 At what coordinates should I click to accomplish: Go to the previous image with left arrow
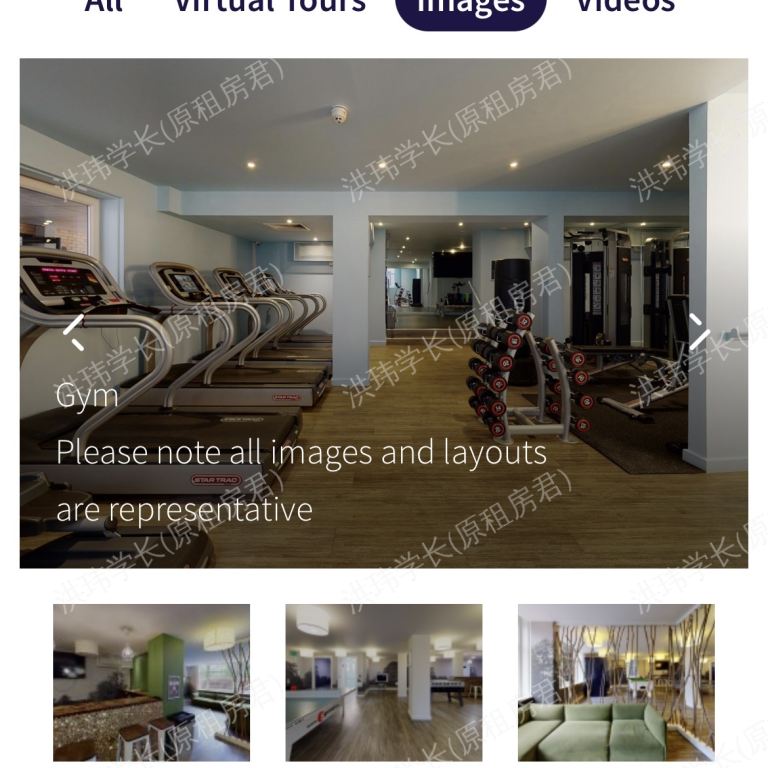pos(74,332)
